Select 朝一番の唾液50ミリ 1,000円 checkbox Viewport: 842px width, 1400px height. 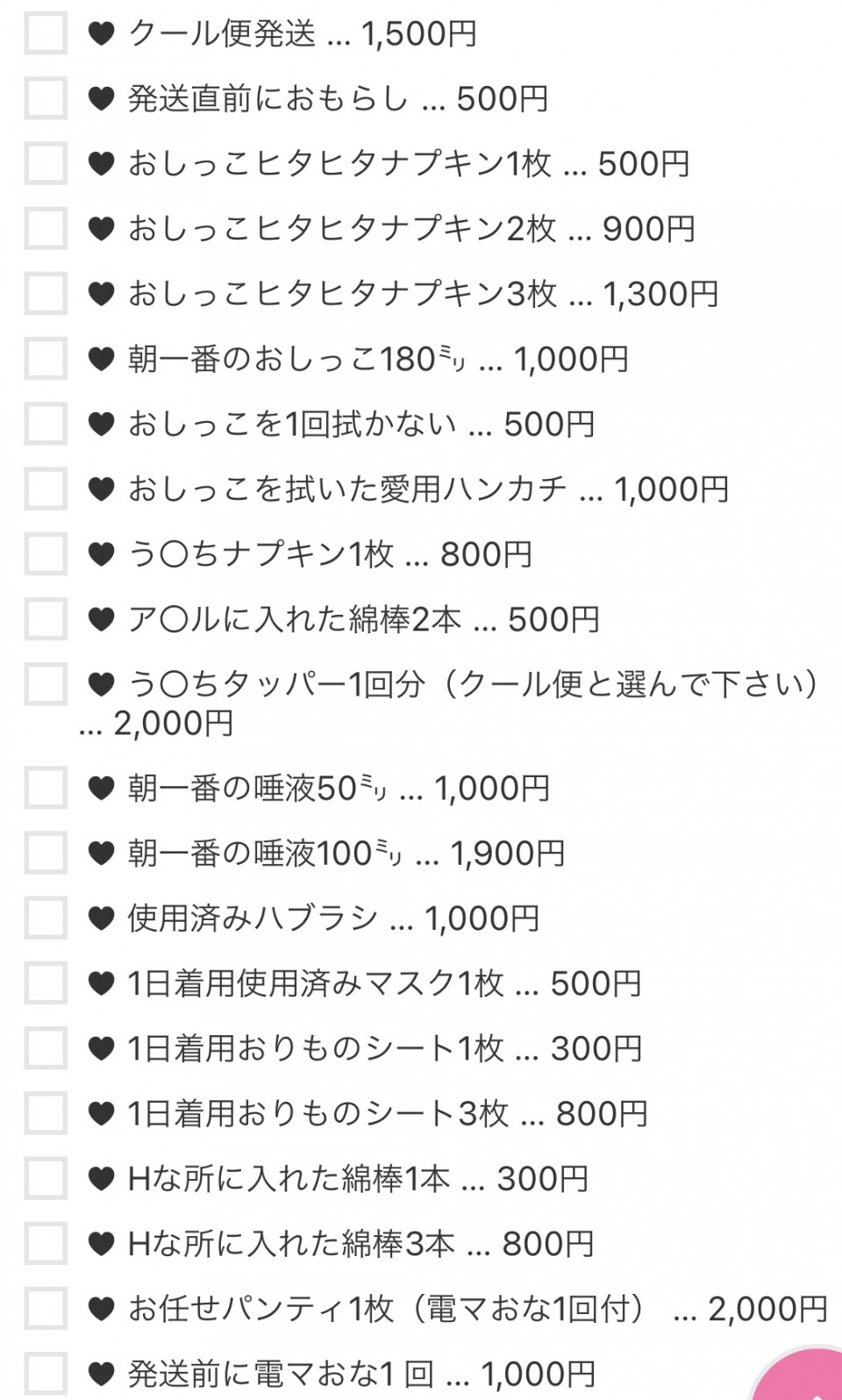(46, 789)
